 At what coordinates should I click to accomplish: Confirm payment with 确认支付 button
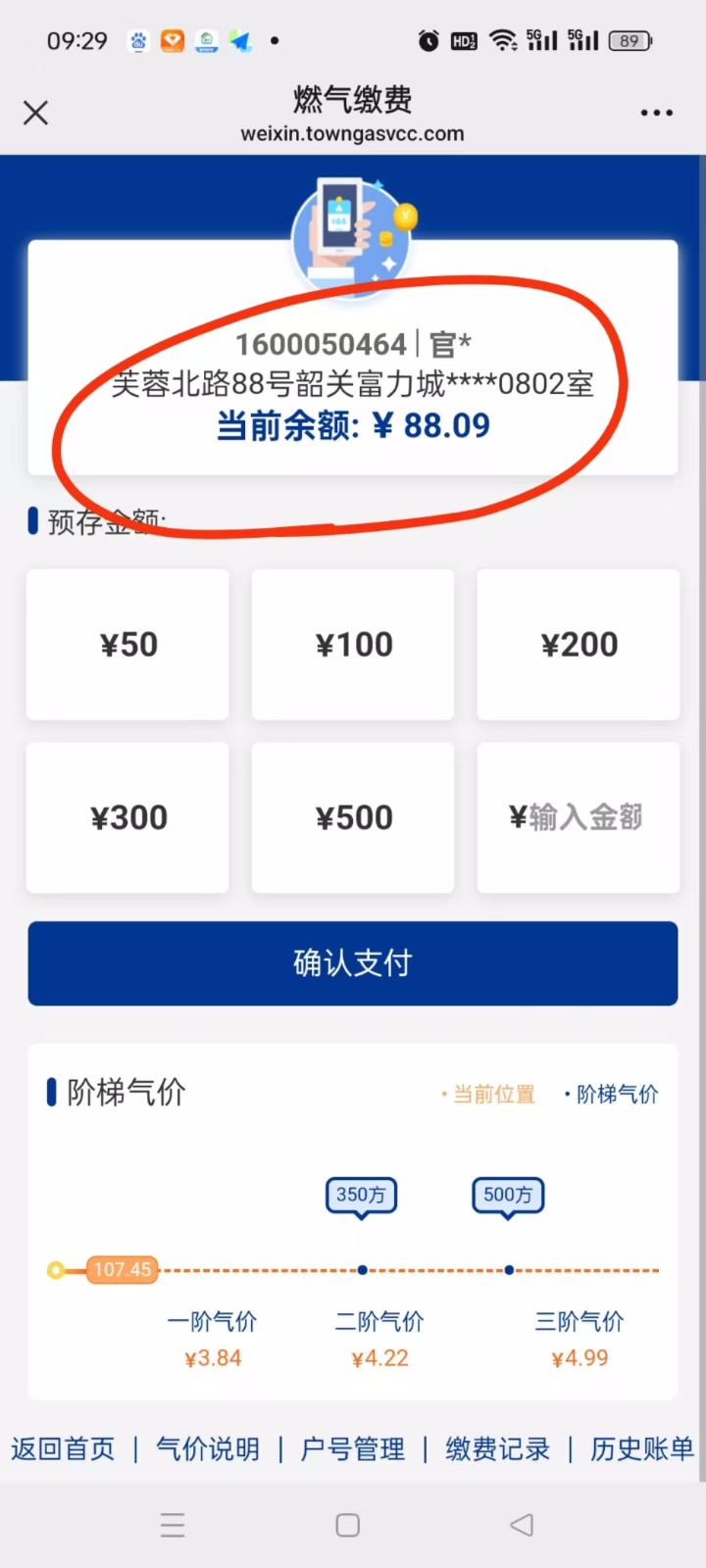pyautogui.click(x=353, y=963)
